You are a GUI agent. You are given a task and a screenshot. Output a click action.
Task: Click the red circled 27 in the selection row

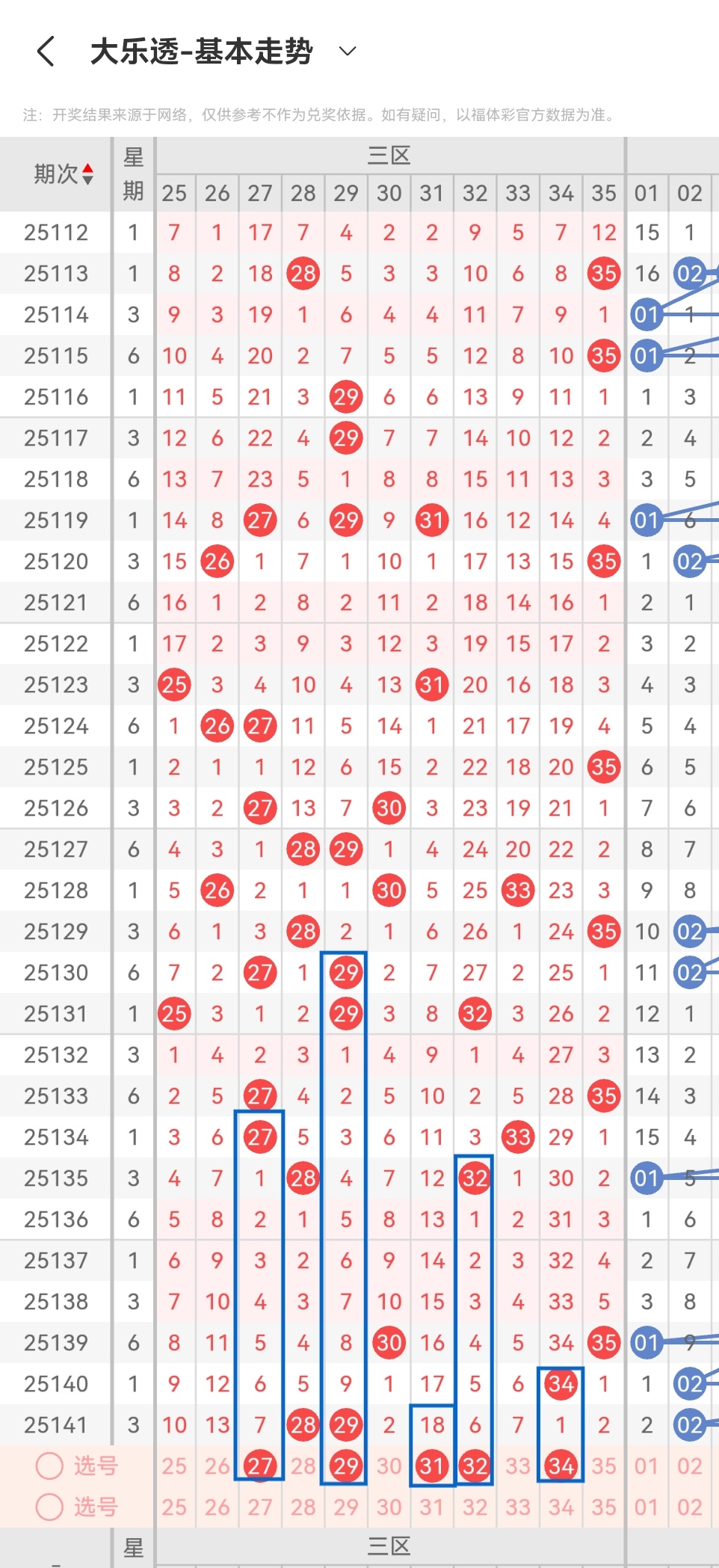tap(259, 1466)
